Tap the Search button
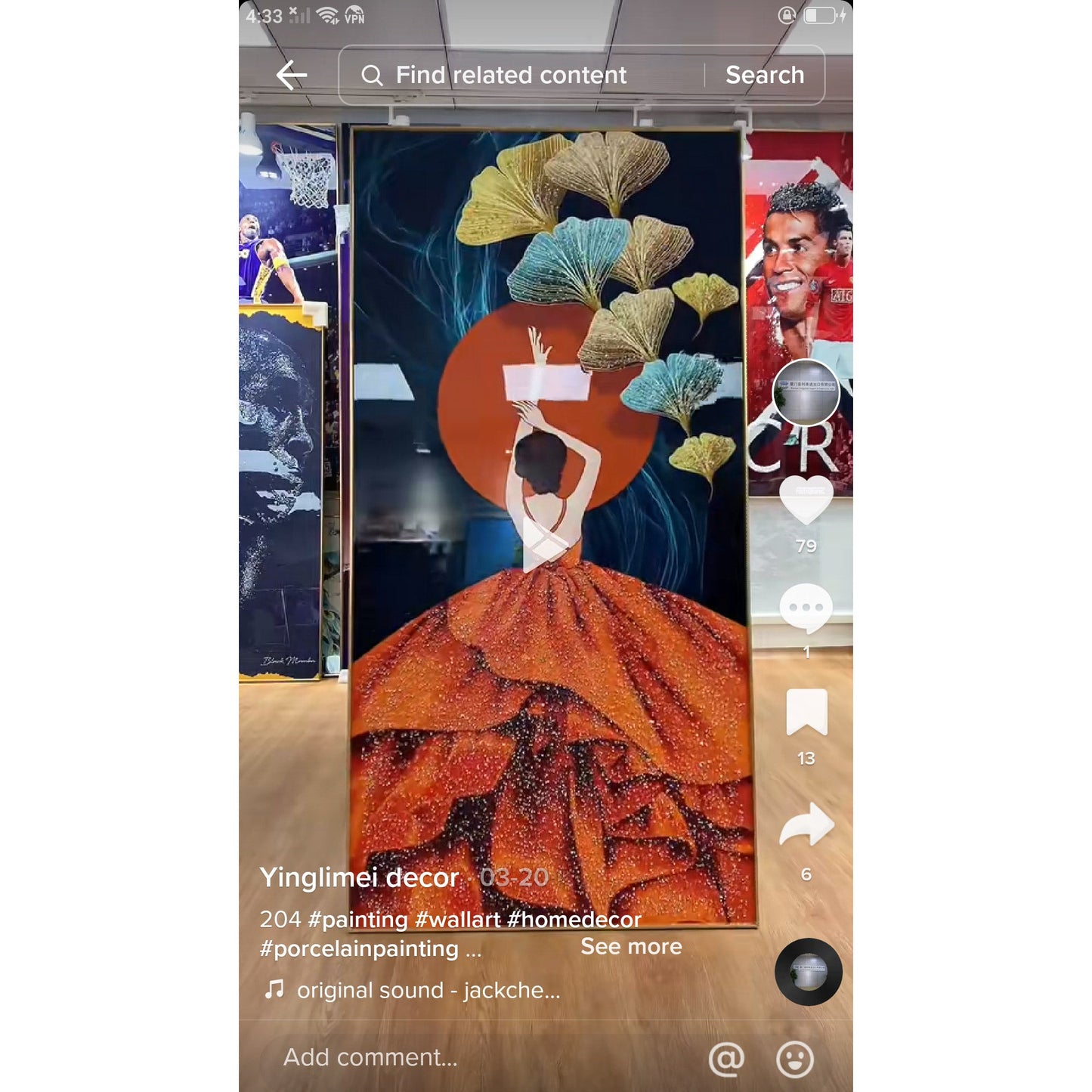The width and height of the screenshot is (1092, 1092). click(x=764, y=76)
